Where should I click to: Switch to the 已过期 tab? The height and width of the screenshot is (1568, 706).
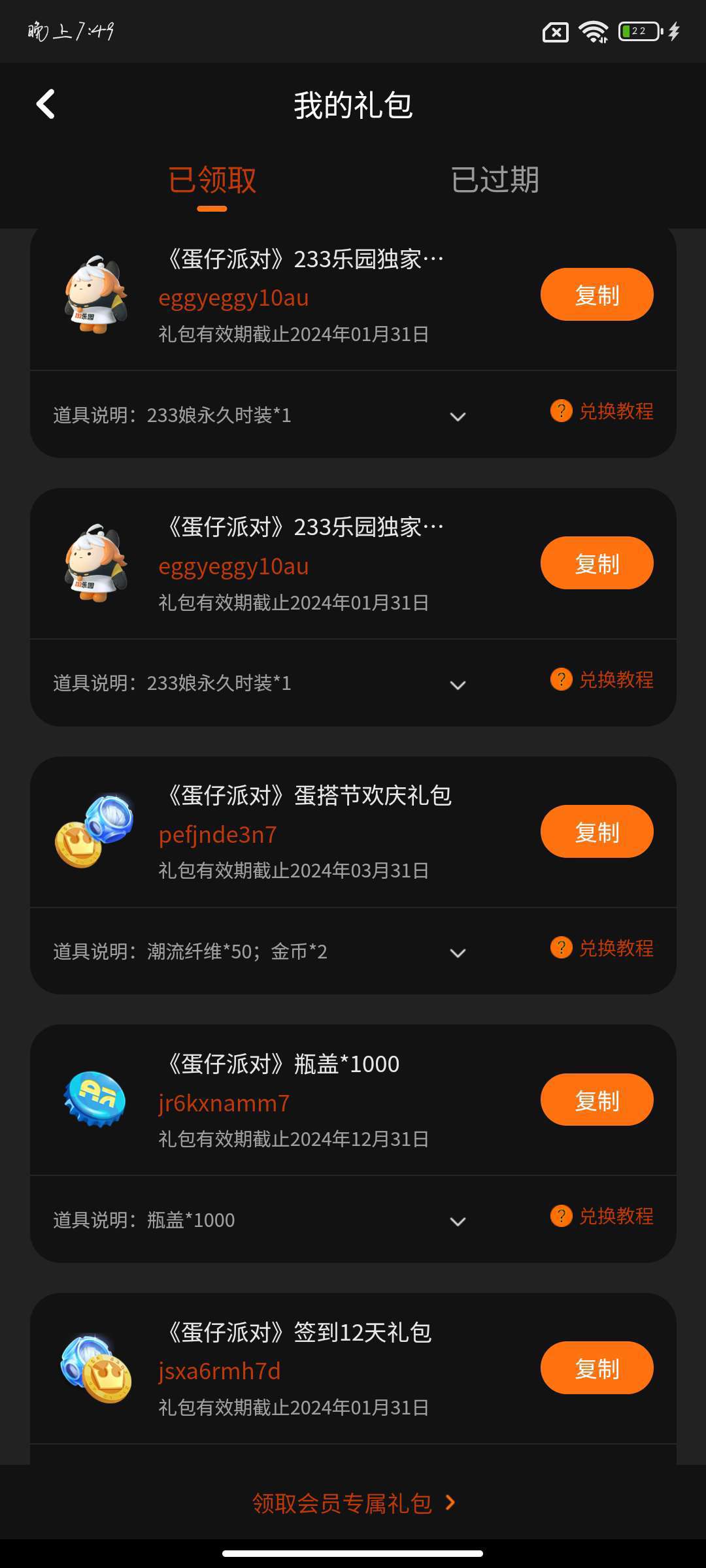tap(495, 180)
